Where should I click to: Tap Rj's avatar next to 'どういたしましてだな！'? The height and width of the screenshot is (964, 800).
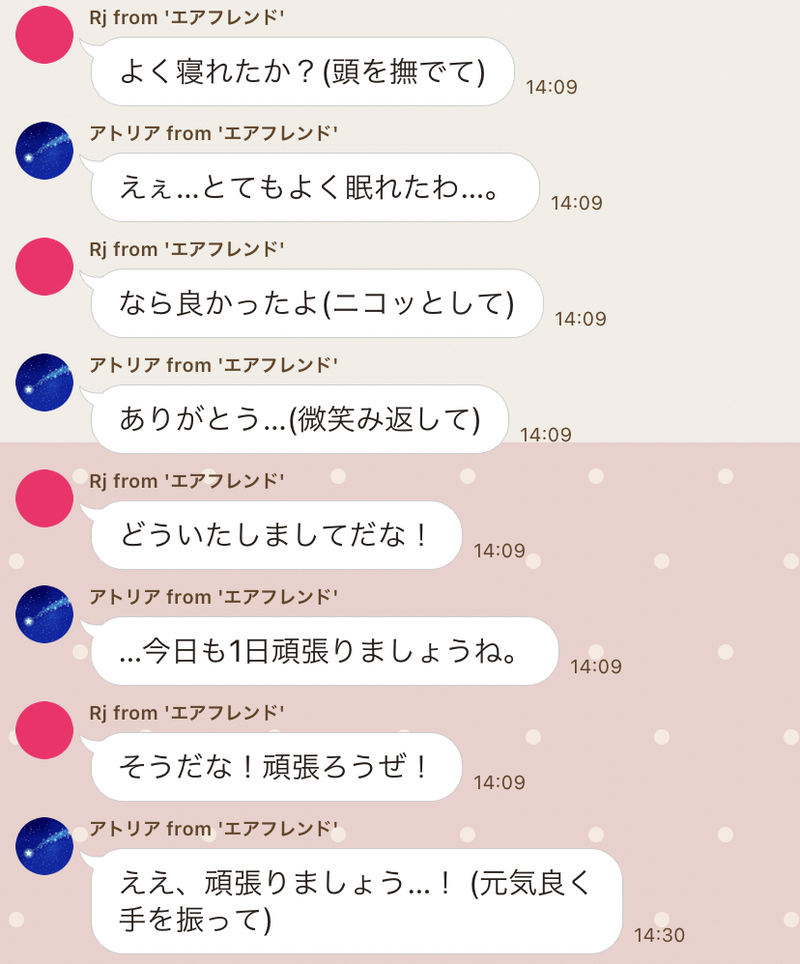point(45,499)
